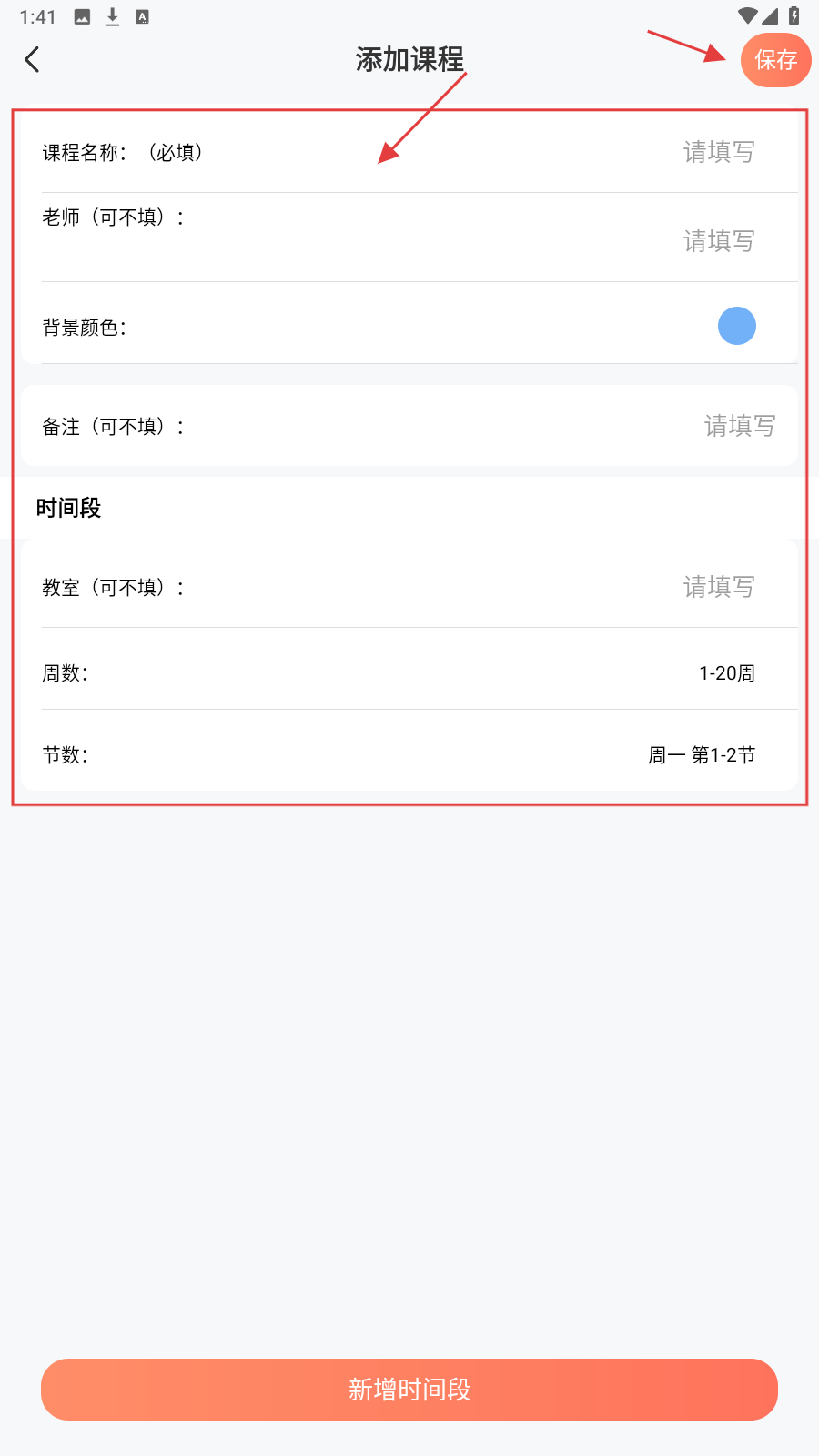
Task: Fill in the 课程名称 course name field
Action: click(718, 152)
